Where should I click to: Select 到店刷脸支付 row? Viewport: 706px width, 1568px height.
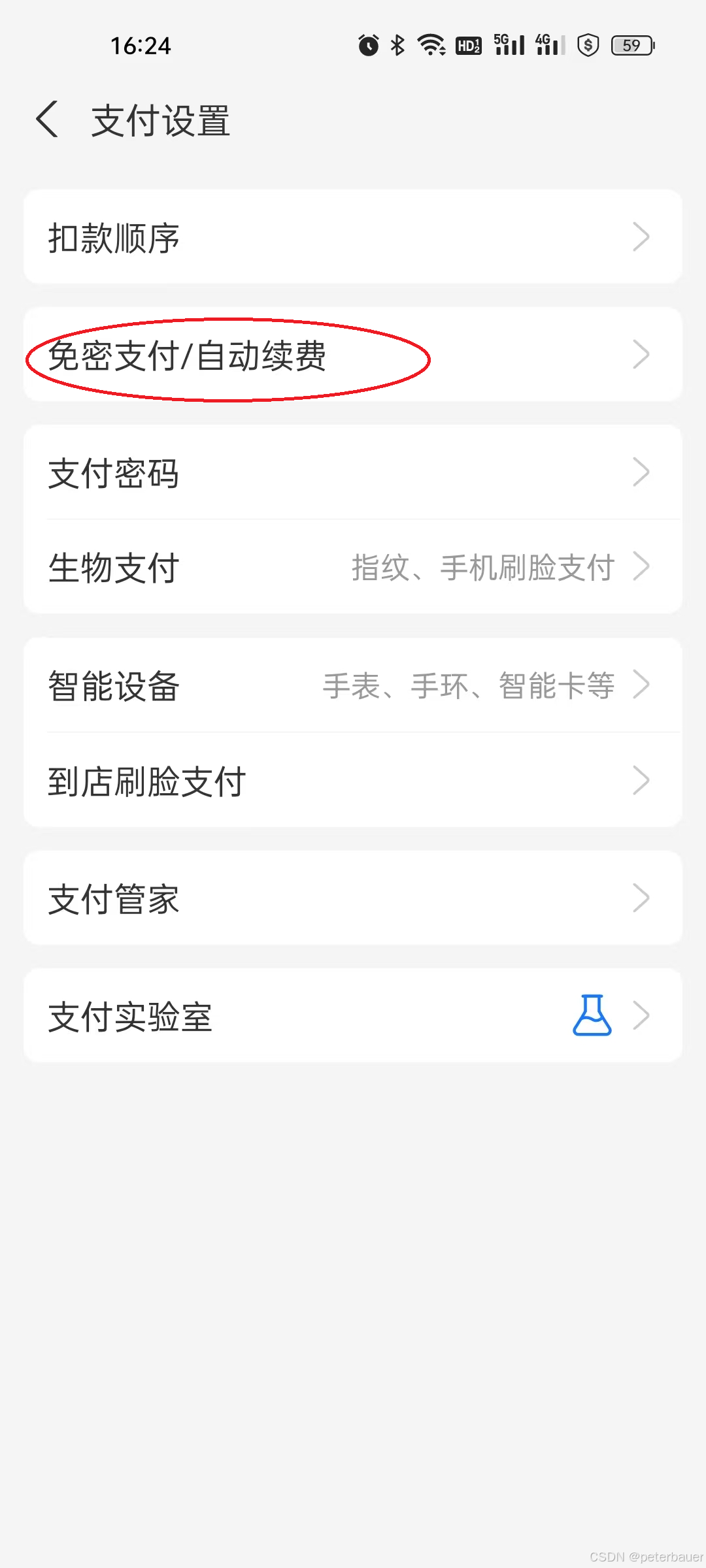pyautogui.click(x=353, y=781)
